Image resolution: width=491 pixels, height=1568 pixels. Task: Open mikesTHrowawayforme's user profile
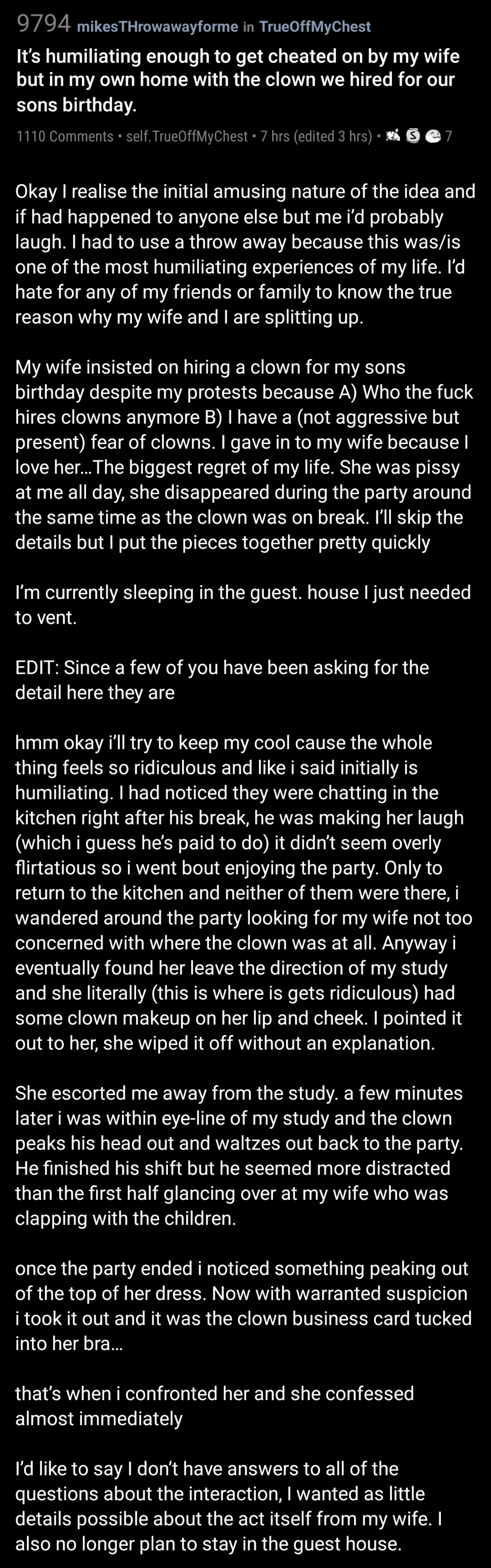(157, 27)
